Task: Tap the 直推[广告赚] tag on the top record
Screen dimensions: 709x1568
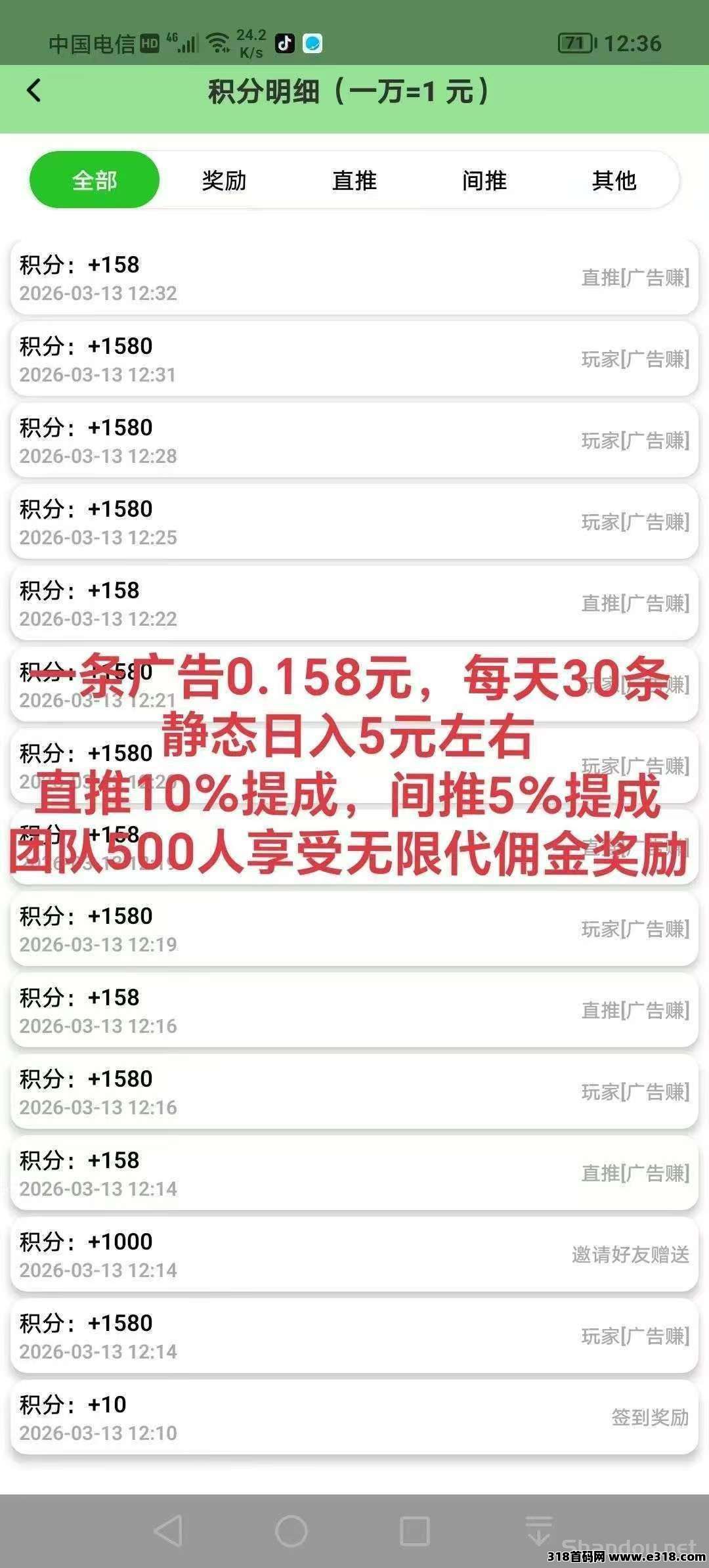Action: [x=635, y=276]
